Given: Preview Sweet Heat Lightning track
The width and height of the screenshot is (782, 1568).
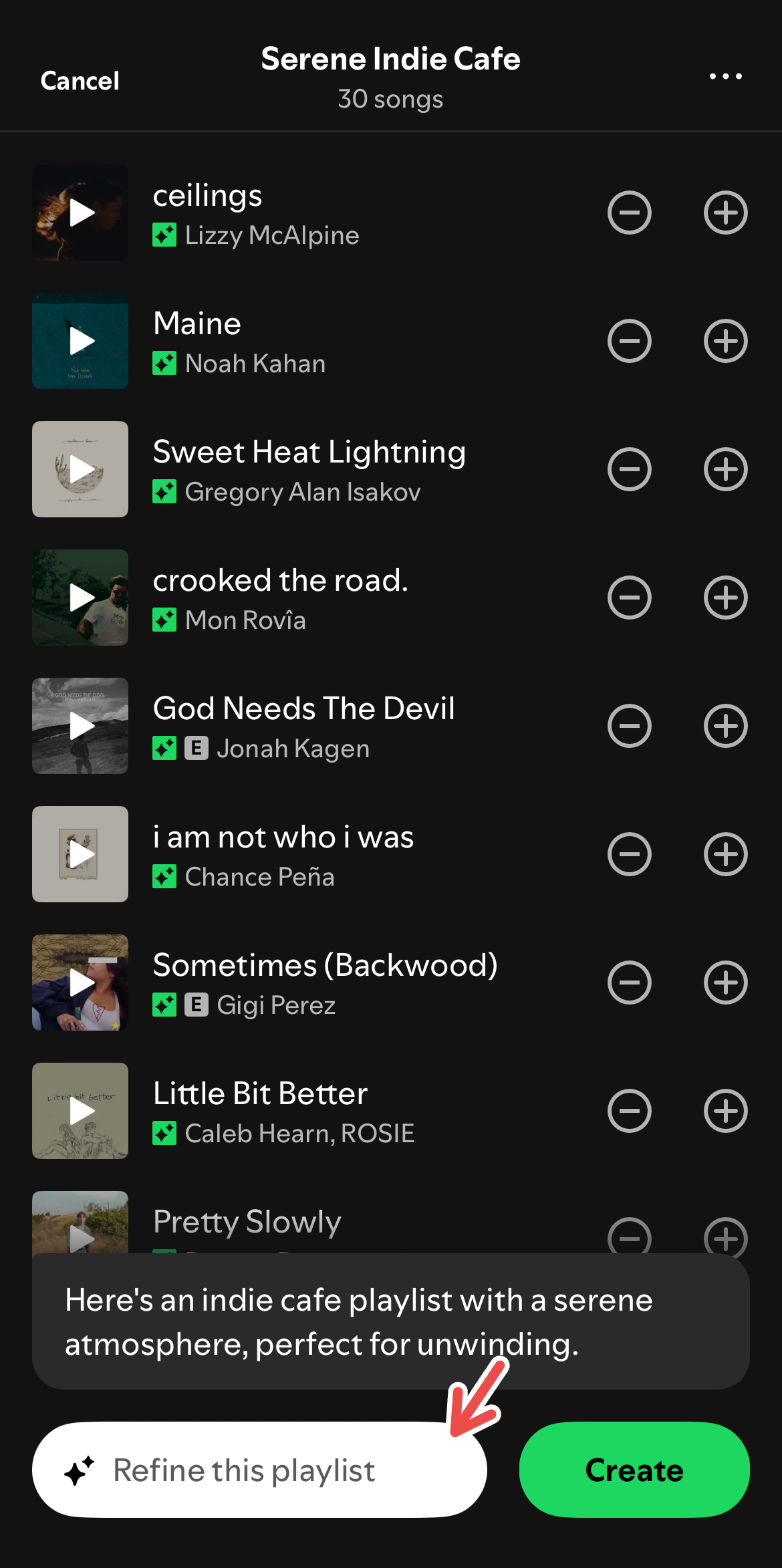Looking at the screenshot, I should (80, 469).
